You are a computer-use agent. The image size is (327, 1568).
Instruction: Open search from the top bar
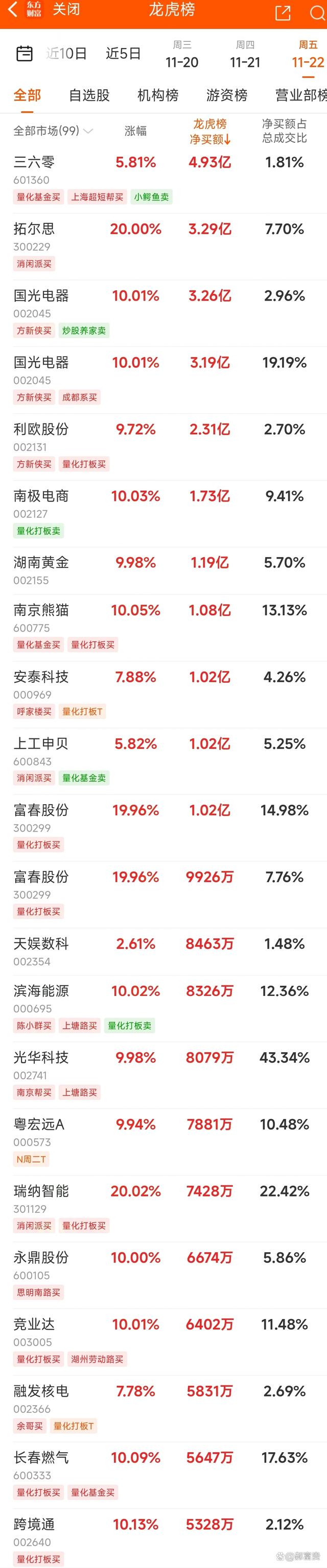(x=317, y=13)
